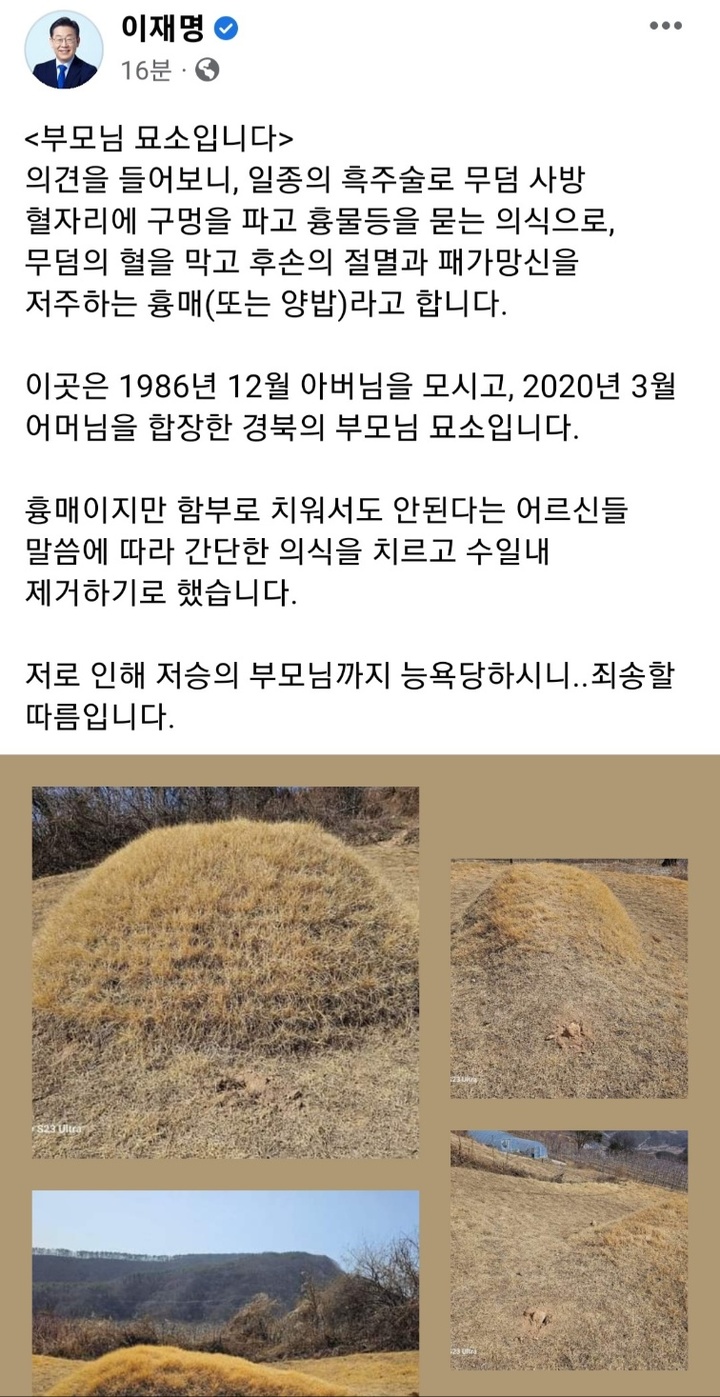720x1397 pixels.
Task: Open the 이재명 profile name link
Action: tap(162, 29)
